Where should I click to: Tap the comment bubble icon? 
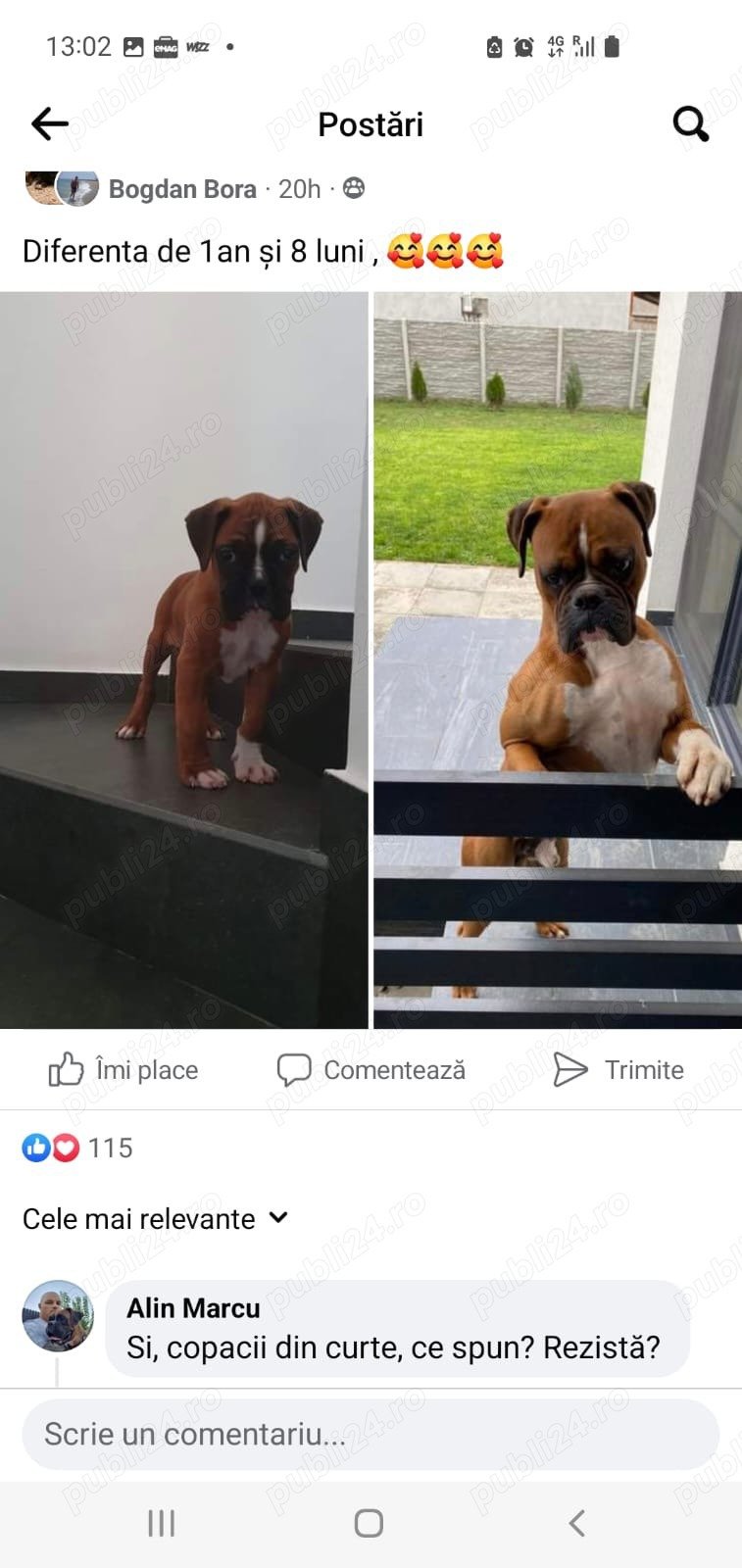click(x=294, y=1069)
